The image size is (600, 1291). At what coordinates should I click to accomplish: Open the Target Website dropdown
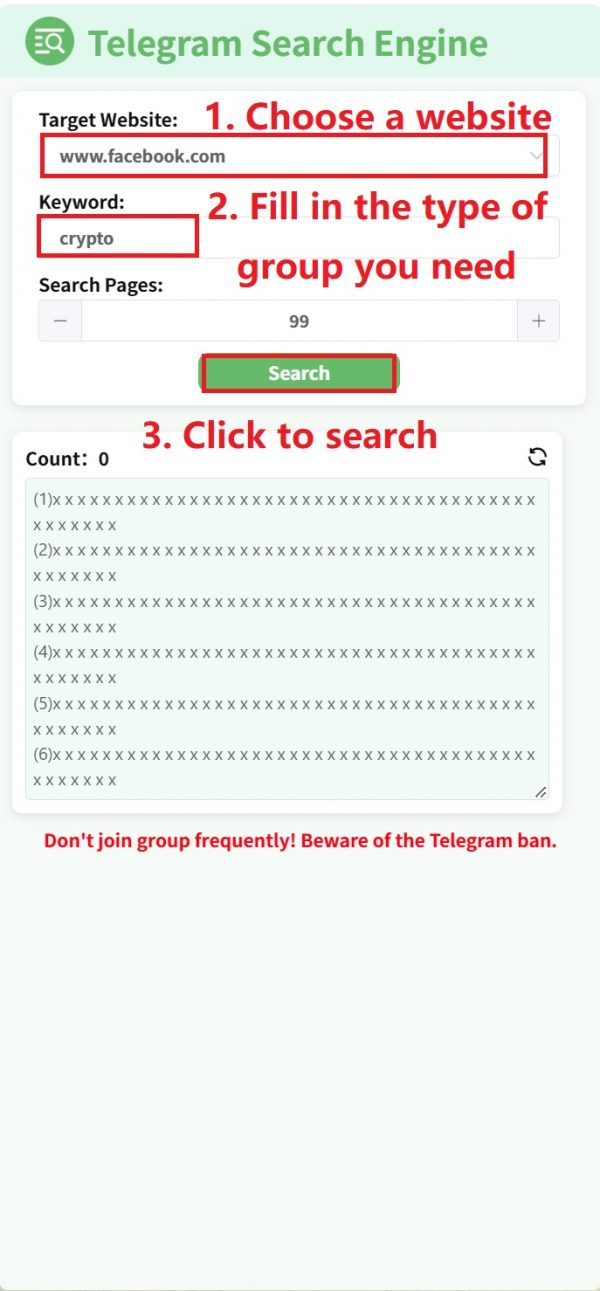[298, 156]
